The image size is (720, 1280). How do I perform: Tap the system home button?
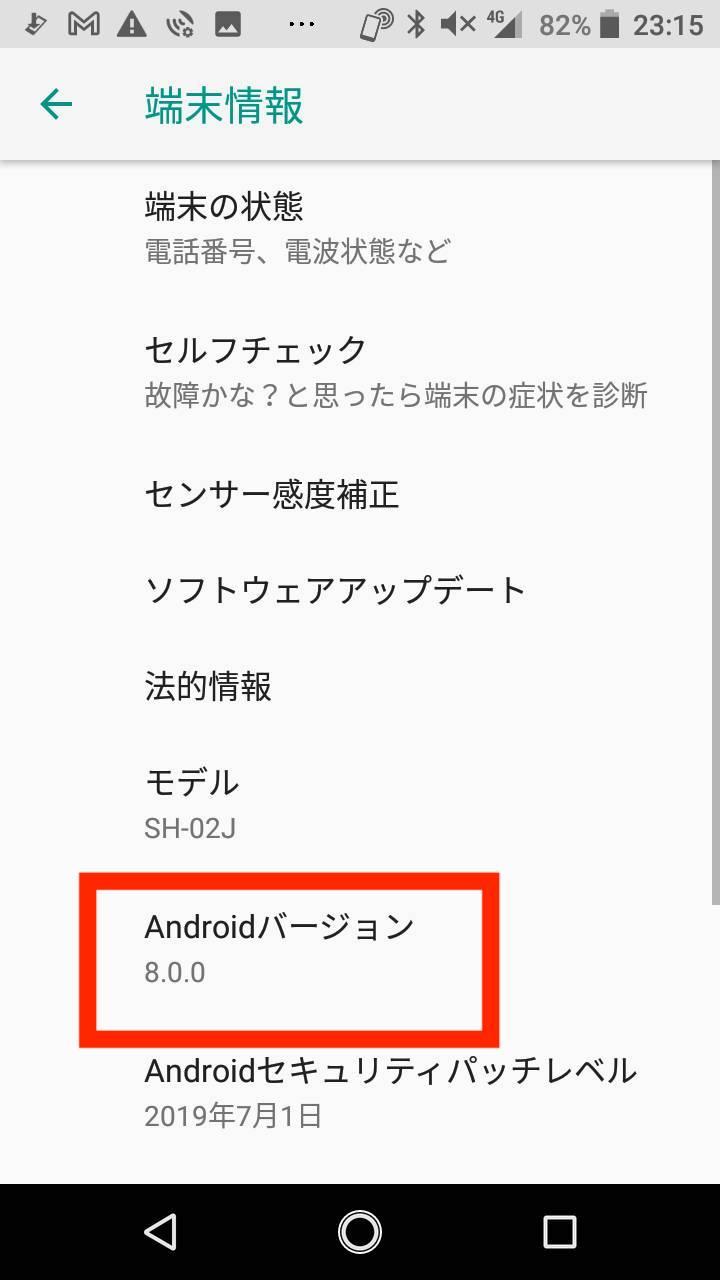pyautogui.click(x=360, y=1232)
